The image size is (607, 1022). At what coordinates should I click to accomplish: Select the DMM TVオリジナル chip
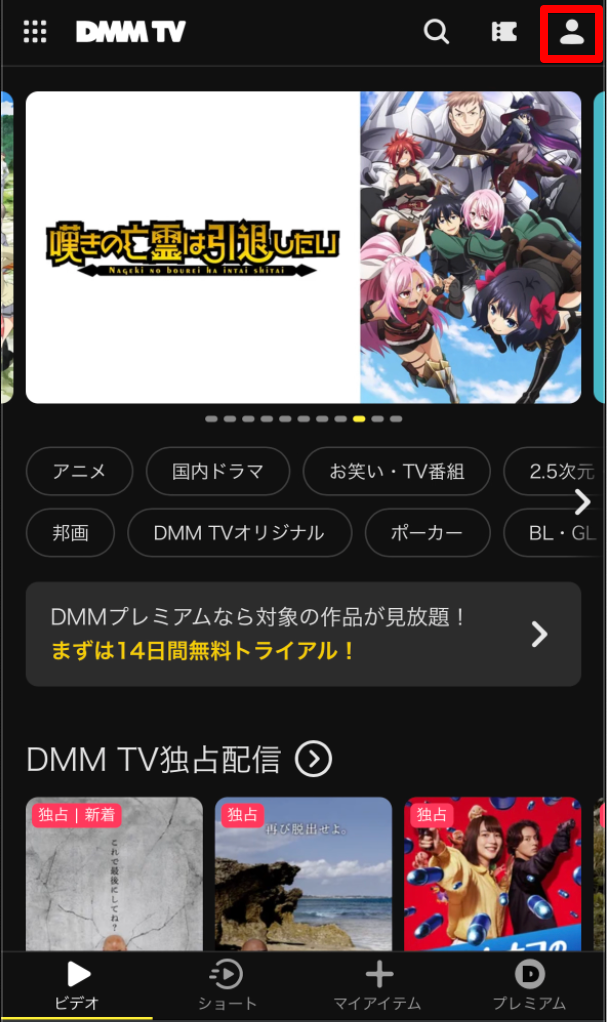pos(238,533)
